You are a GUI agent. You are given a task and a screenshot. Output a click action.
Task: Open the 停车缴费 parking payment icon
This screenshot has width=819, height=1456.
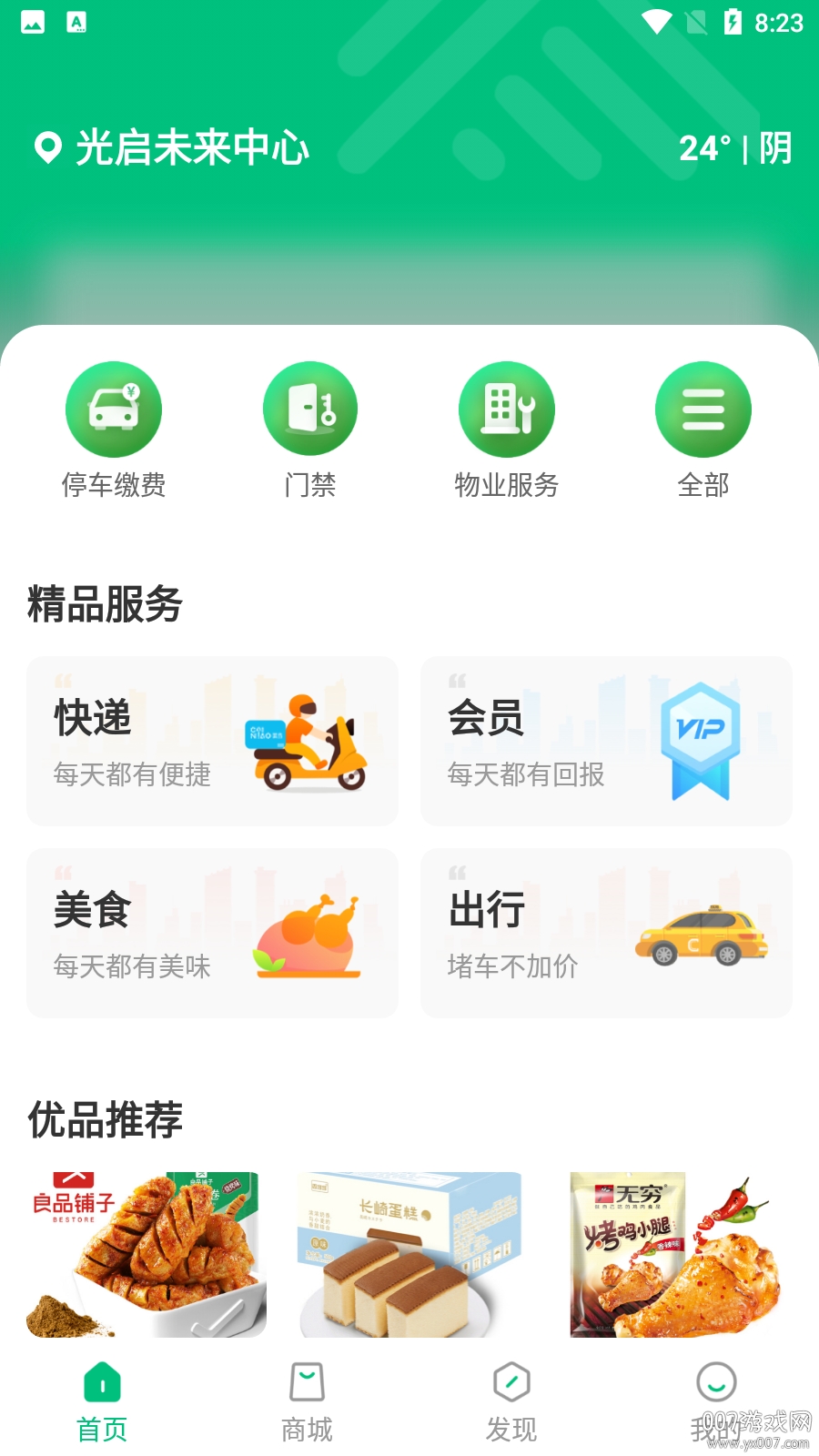pos(114,408)
